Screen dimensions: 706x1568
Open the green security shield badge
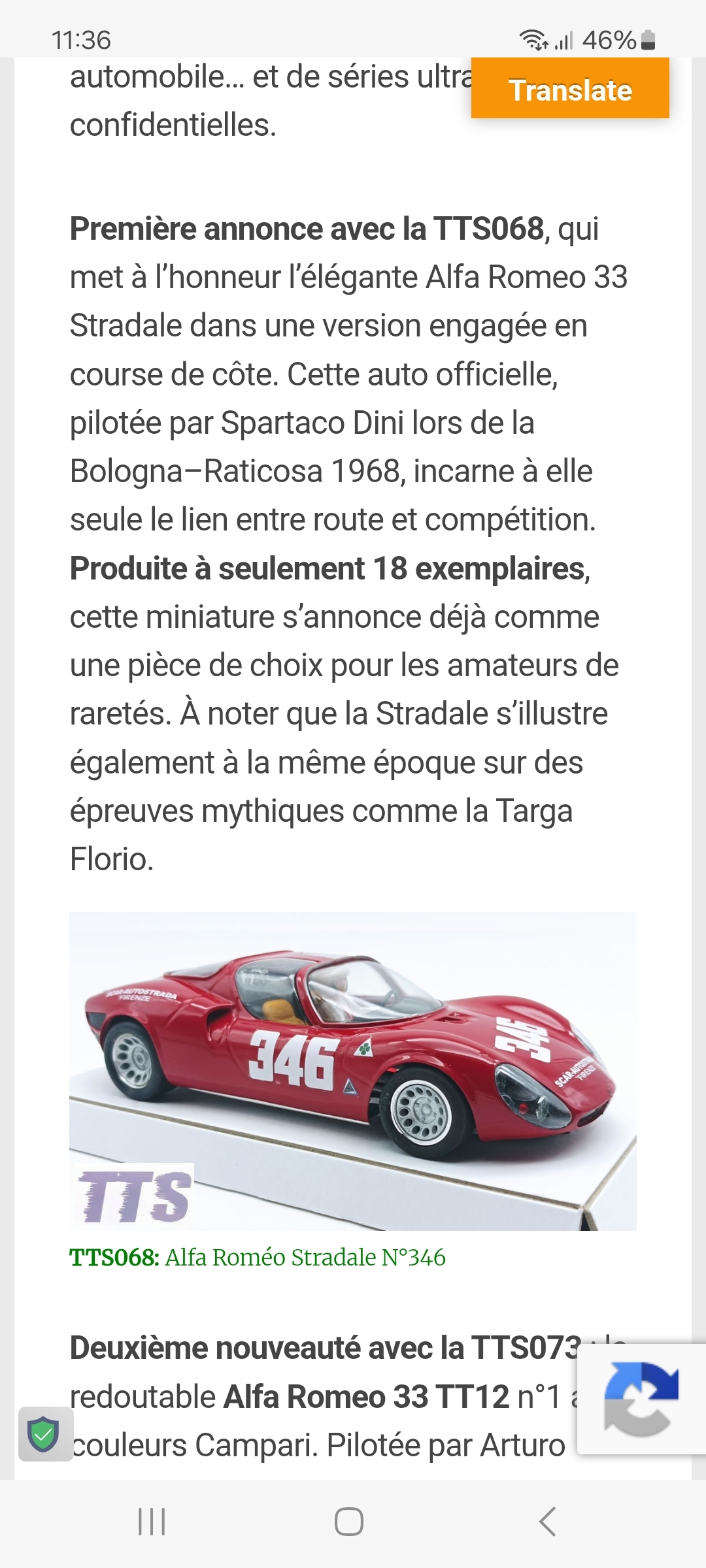pyautogui.click(x=45, y=1433)
